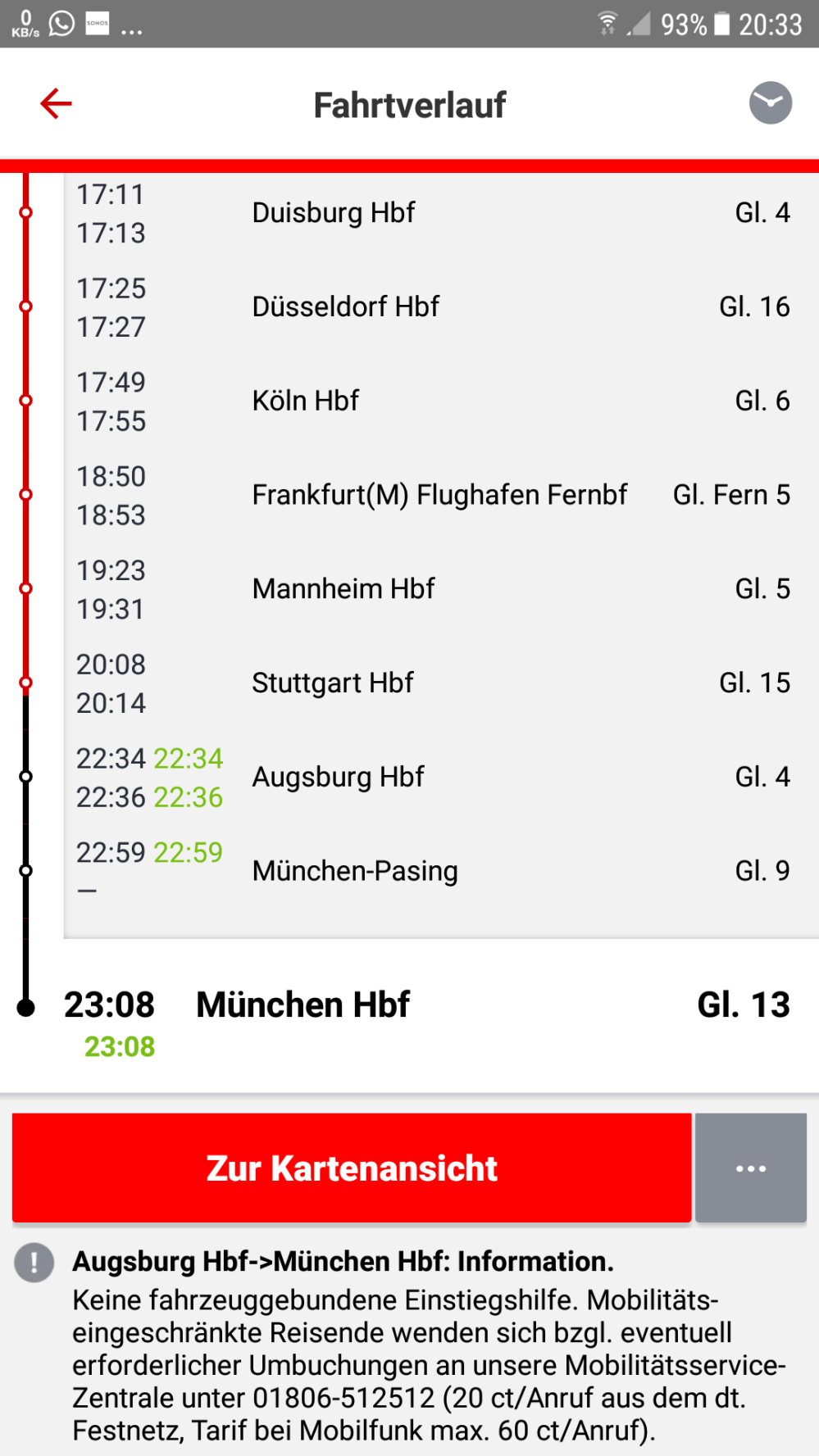Select the Duisburg Hbf stop

tap(334, 213)
